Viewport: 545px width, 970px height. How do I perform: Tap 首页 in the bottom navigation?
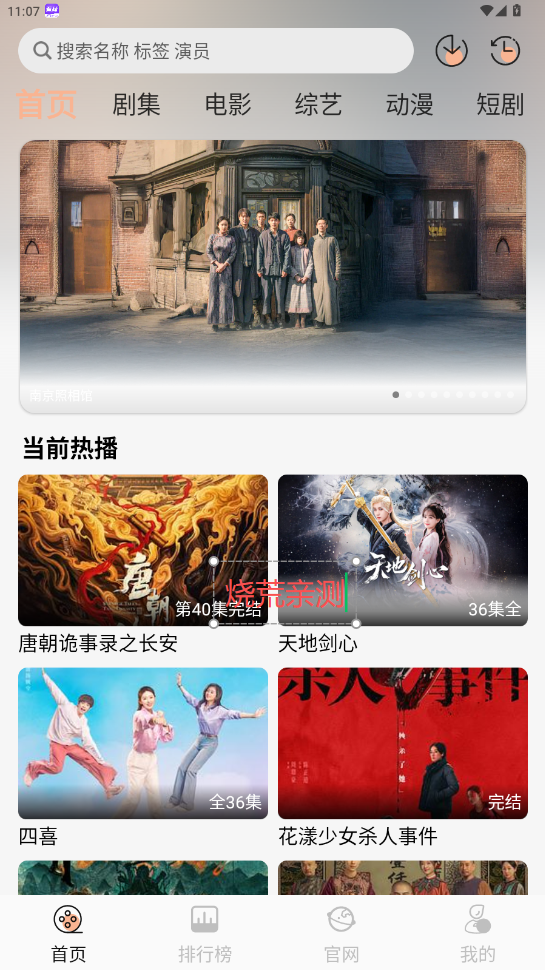[x=68, y=933]
